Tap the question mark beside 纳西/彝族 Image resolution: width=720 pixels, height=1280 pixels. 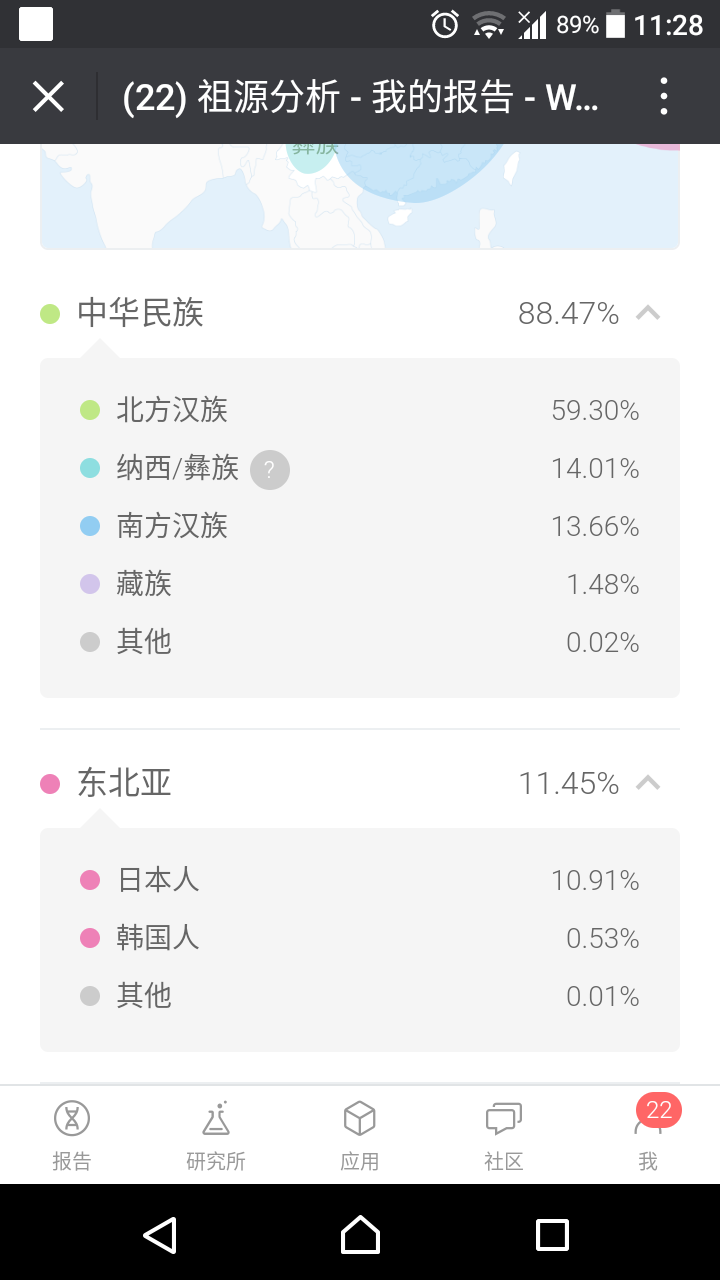pos(270,469)
